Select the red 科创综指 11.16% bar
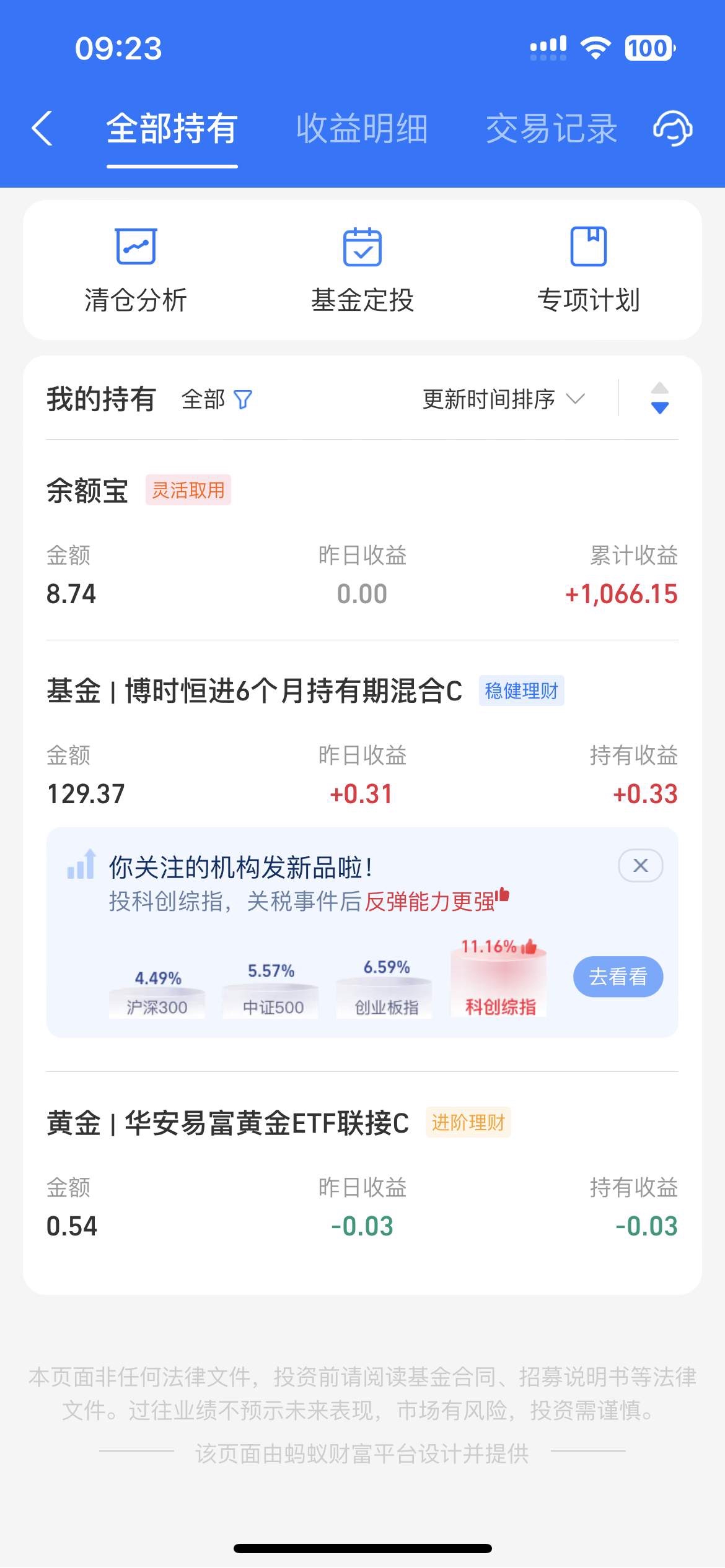 tap(499, 977)
